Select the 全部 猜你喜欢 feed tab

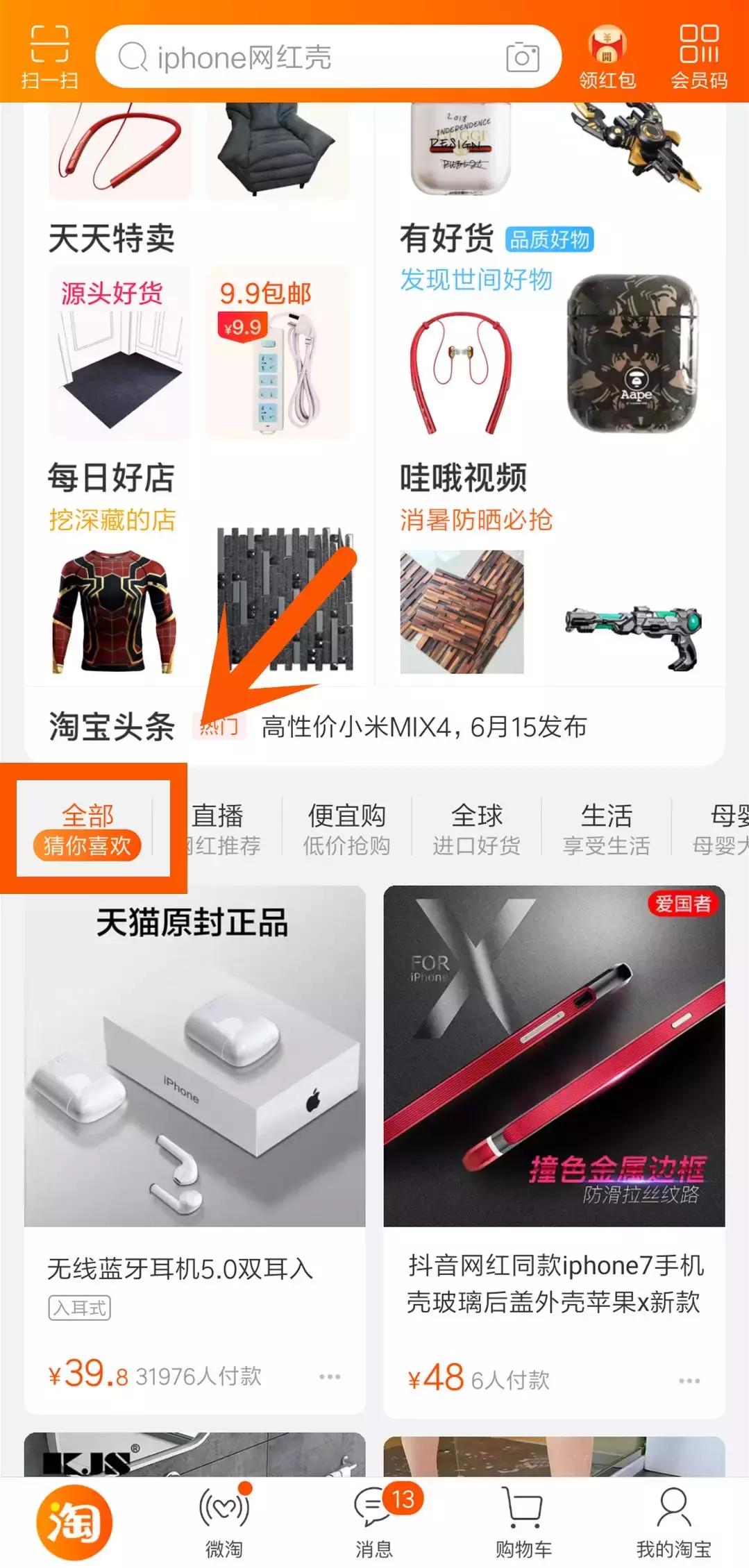(x=90, y=826)
